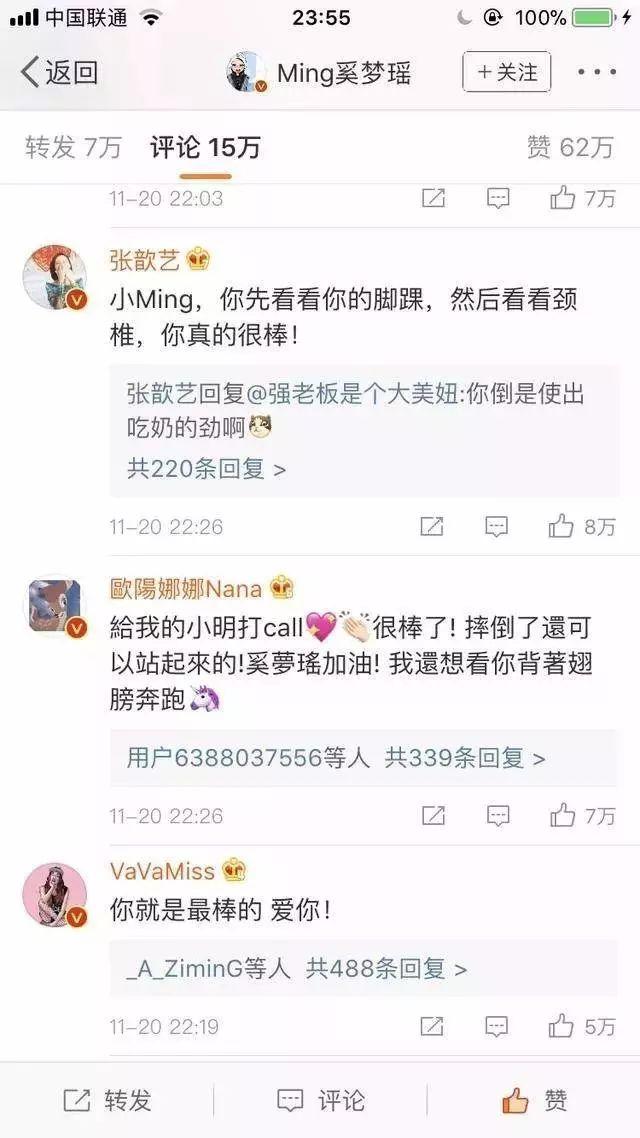
Task: Open the three-dot overflow menu
Action: tap(597, 72)
